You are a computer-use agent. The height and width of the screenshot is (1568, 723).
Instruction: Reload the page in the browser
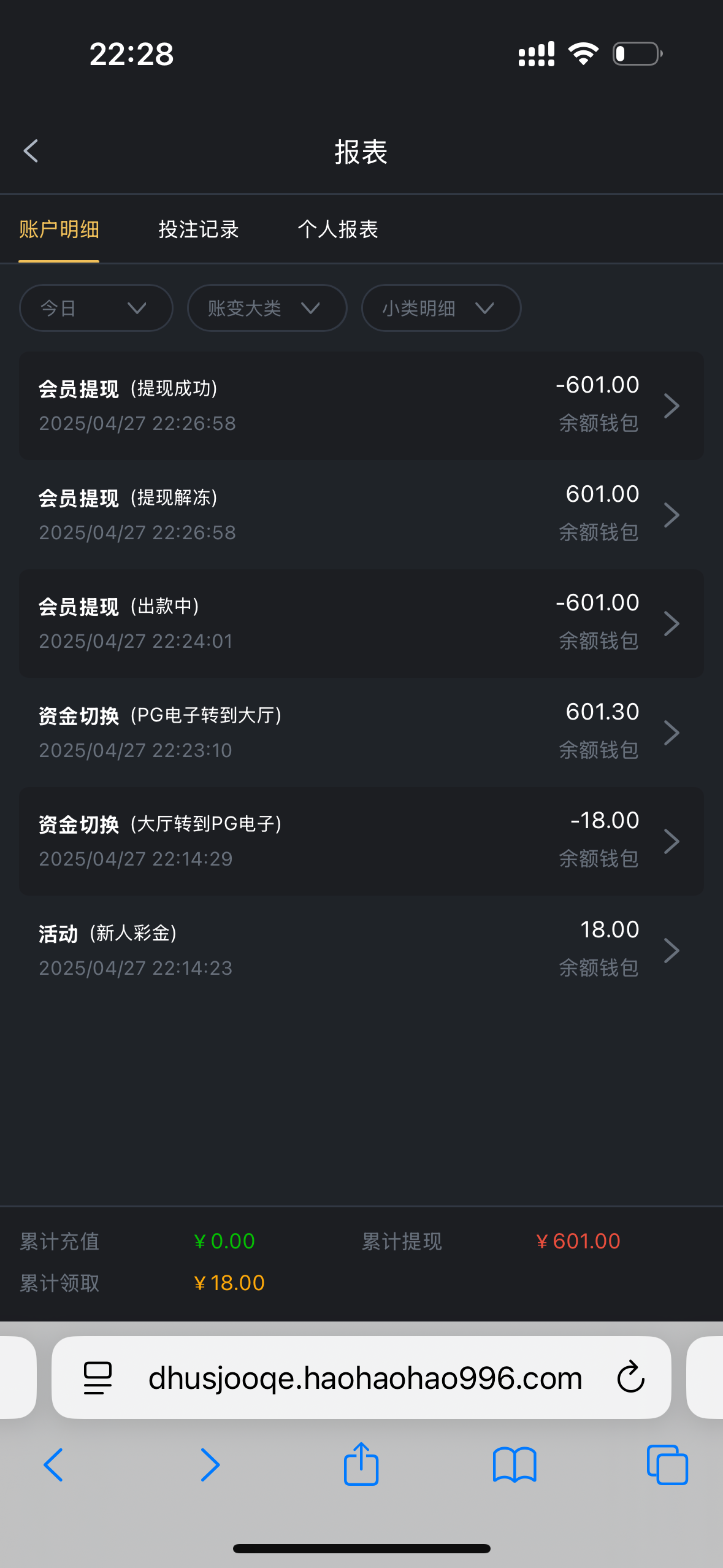pos(630,1378)
